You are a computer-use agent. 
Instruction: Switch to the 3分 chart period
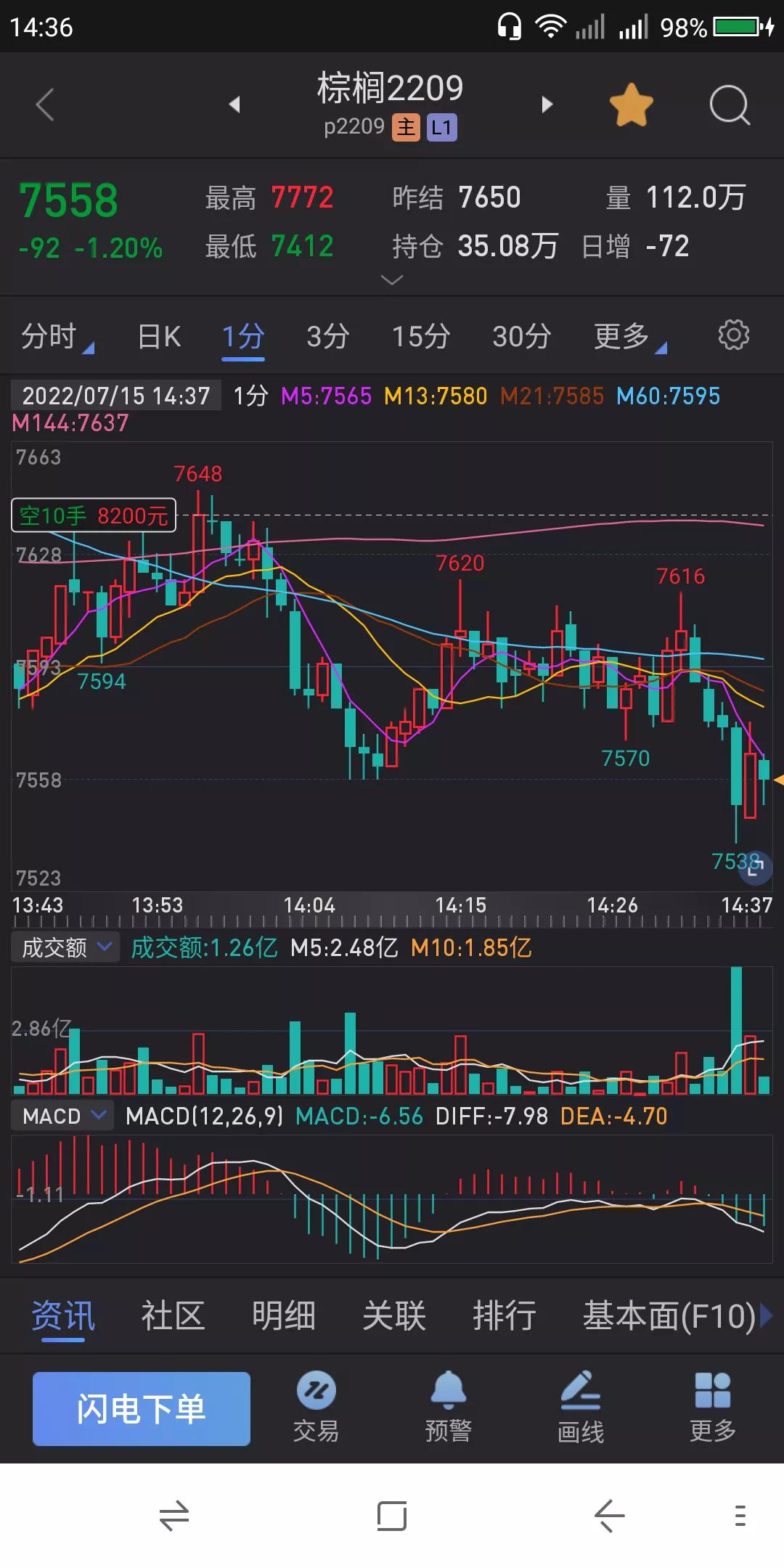(328, 337)
